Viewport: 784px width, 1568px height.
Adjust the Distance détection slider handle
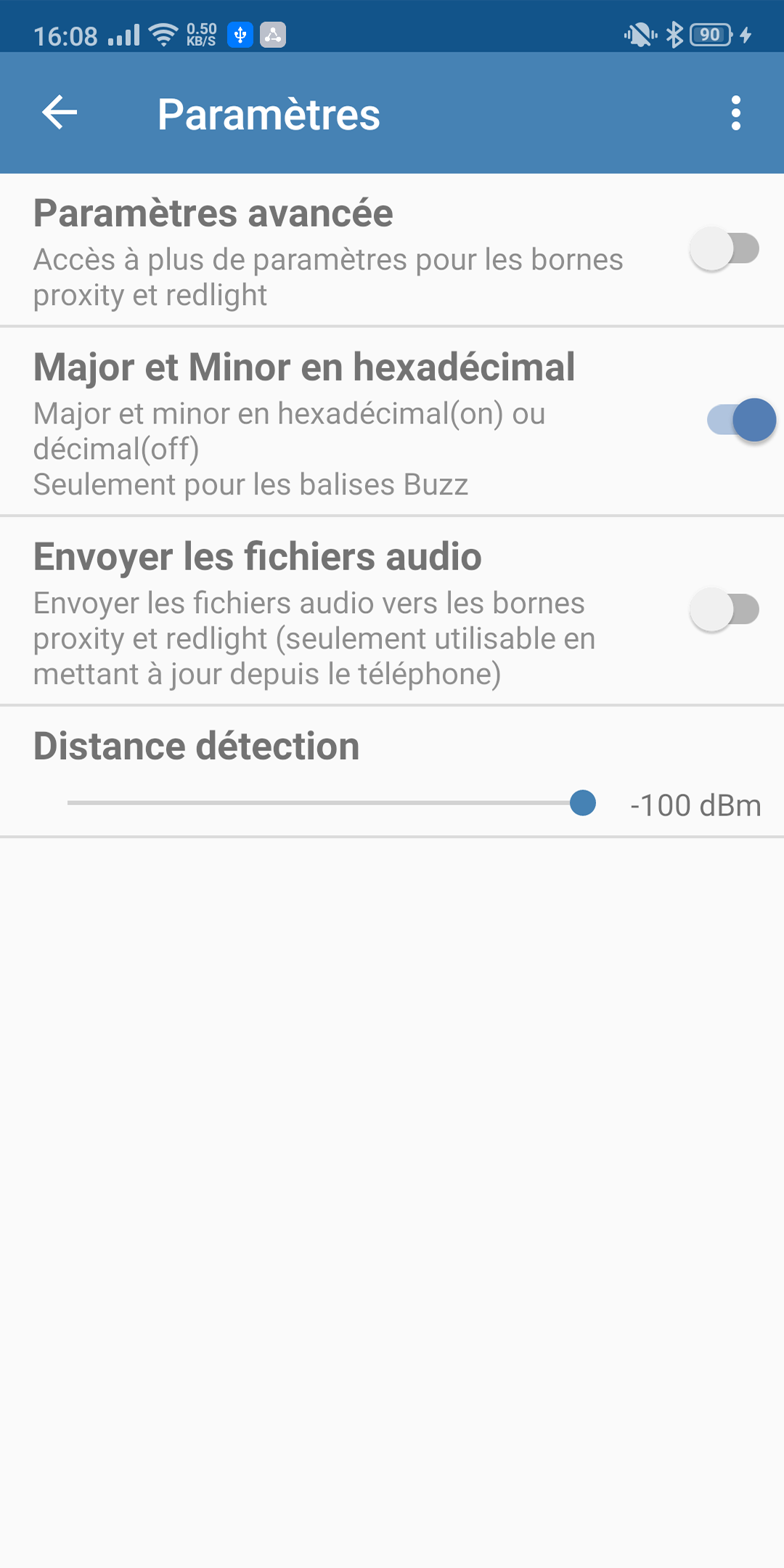pyautogui.click(x=582, y=803)
